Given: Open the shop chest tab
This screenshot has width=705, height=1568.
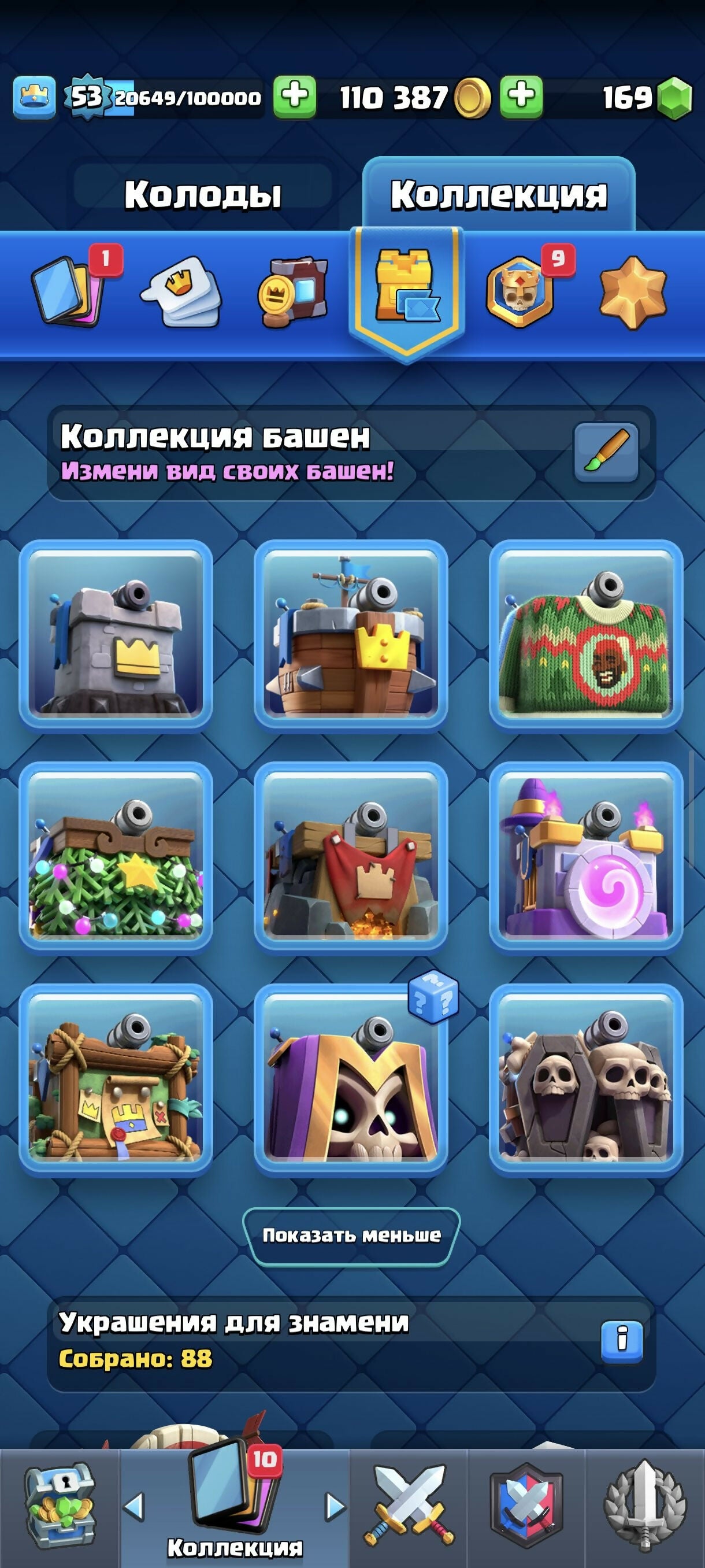Looking at the screenshot, I should tap(60, 1507).
